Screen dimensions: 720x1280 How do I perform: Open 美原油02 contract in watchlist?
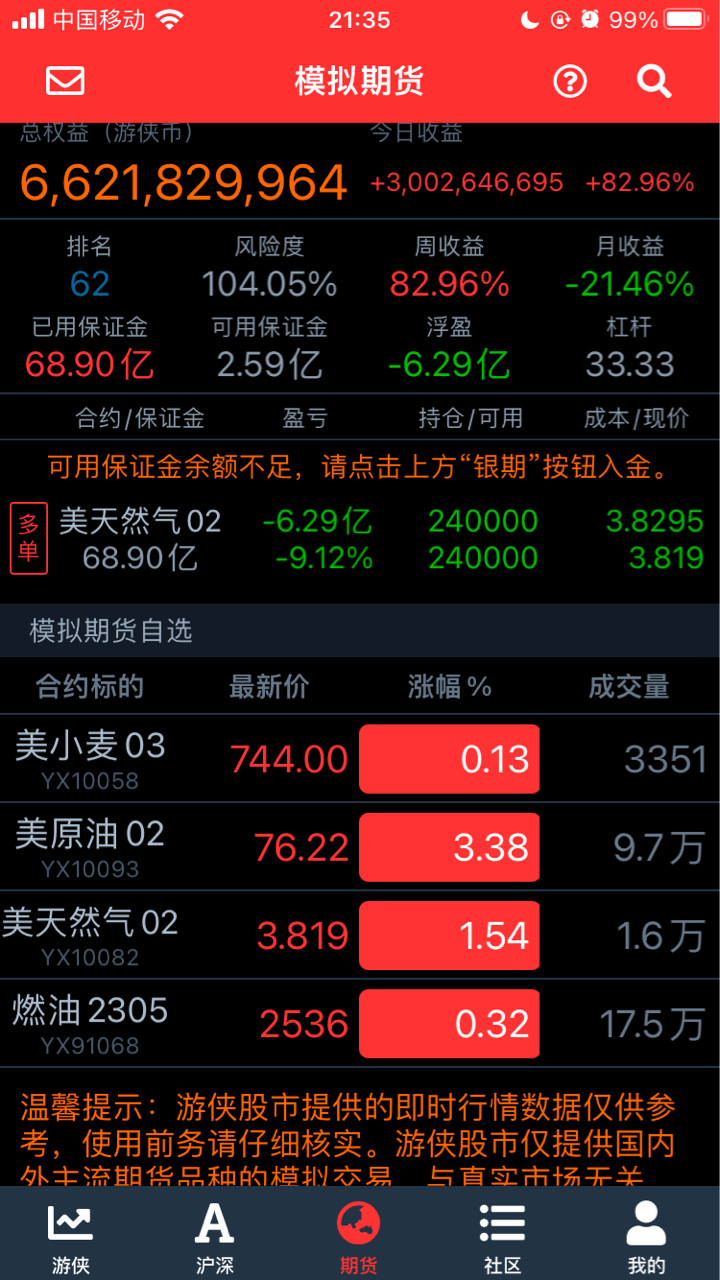tap(360, 847)
